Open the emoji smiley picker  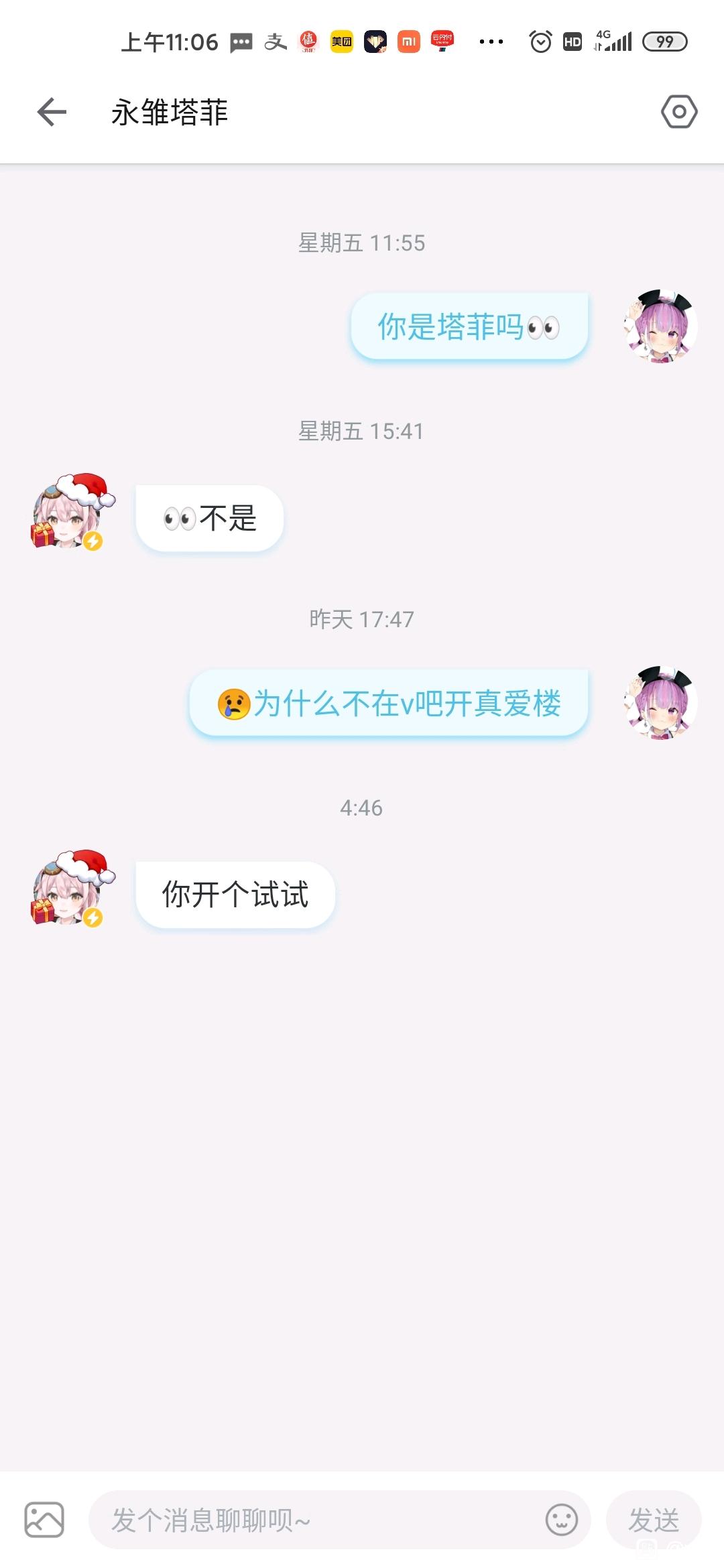click(561, 1520)
